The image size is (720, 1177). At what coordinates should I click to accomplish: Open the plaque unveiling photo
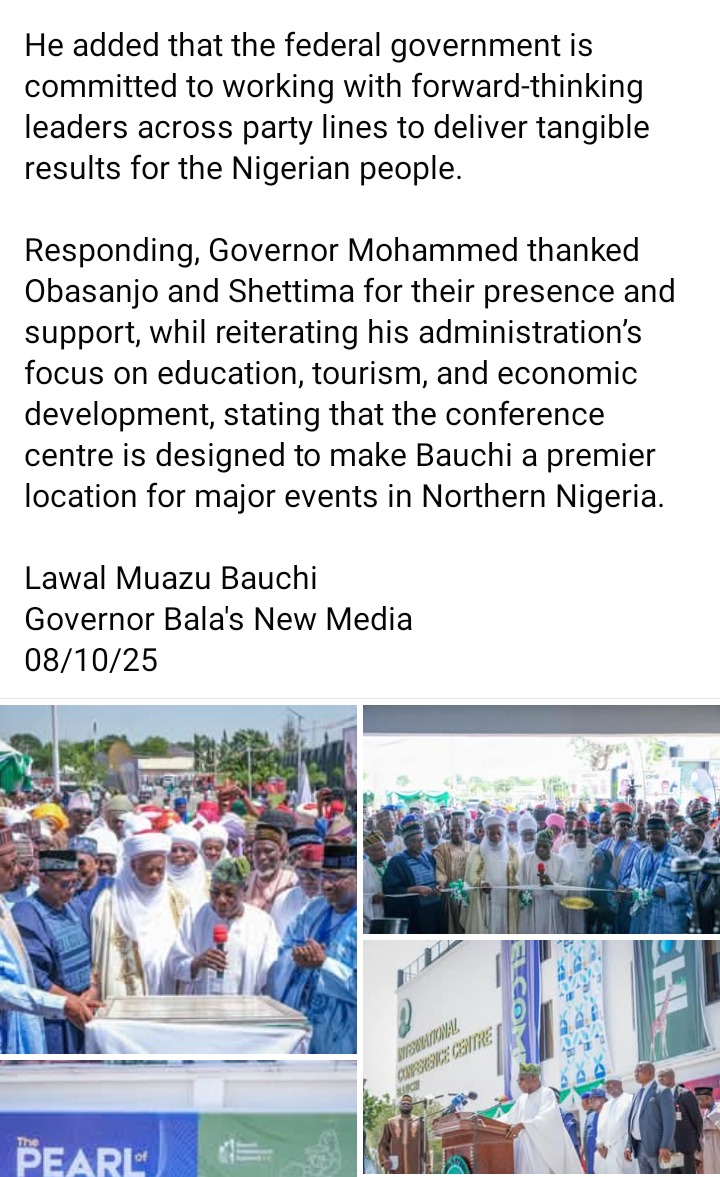[x=178, y=878]
